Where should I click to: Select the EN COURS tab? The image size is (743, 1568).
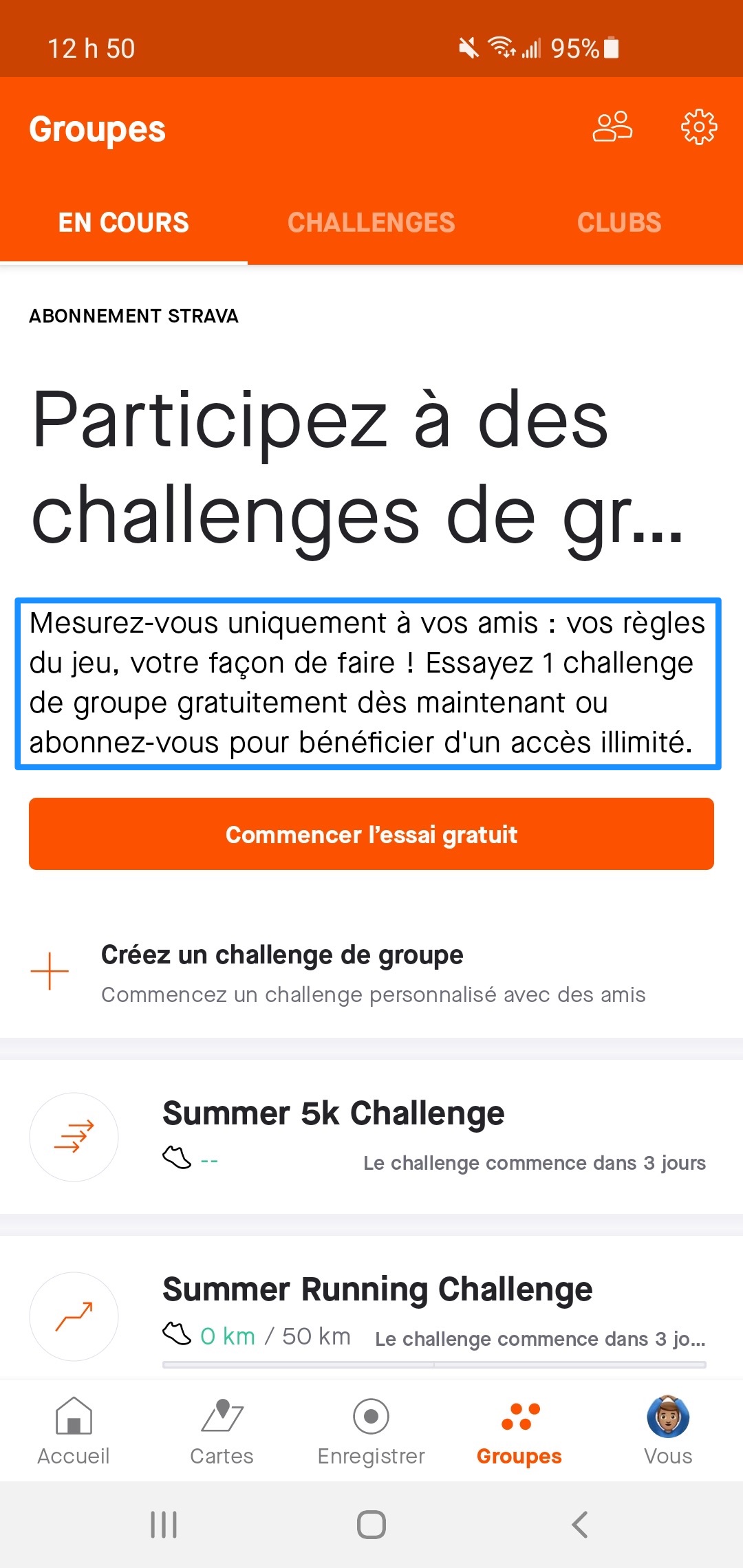pos(125,221)
